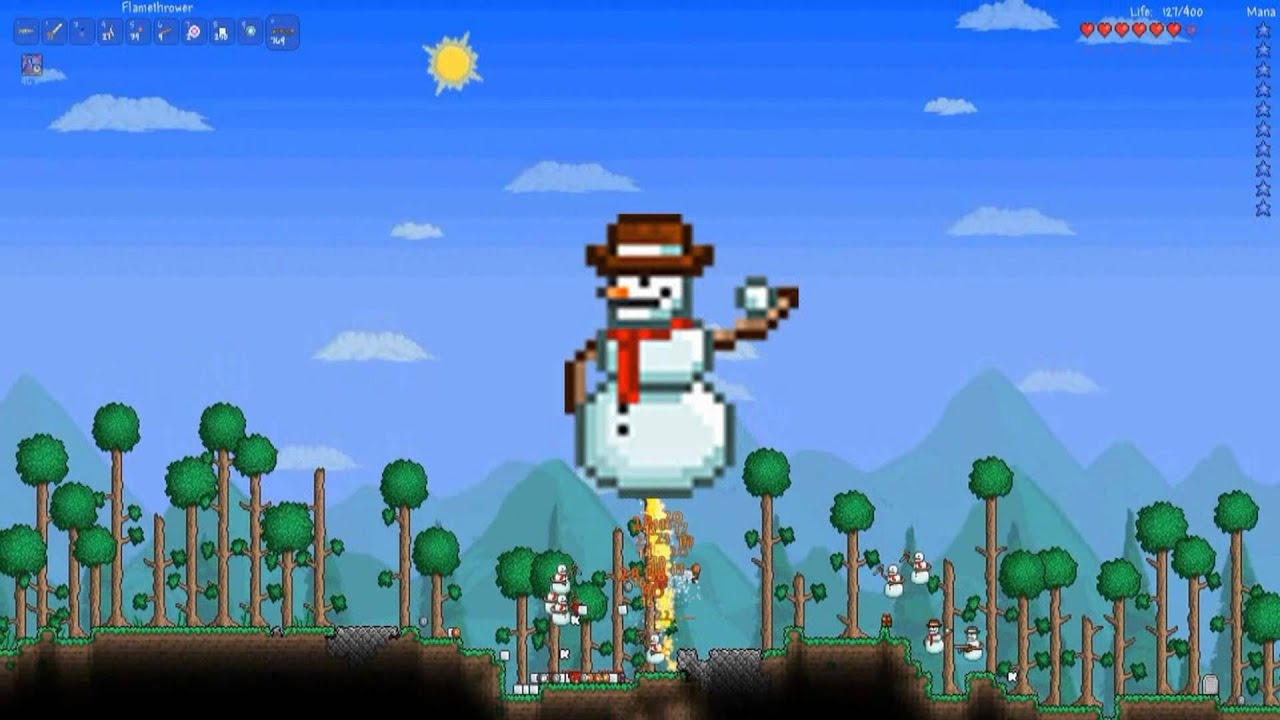The image size is (1280, 720).
Task: Switch to hotbar slot 9 orb item
Action: (x=250, y=32)
